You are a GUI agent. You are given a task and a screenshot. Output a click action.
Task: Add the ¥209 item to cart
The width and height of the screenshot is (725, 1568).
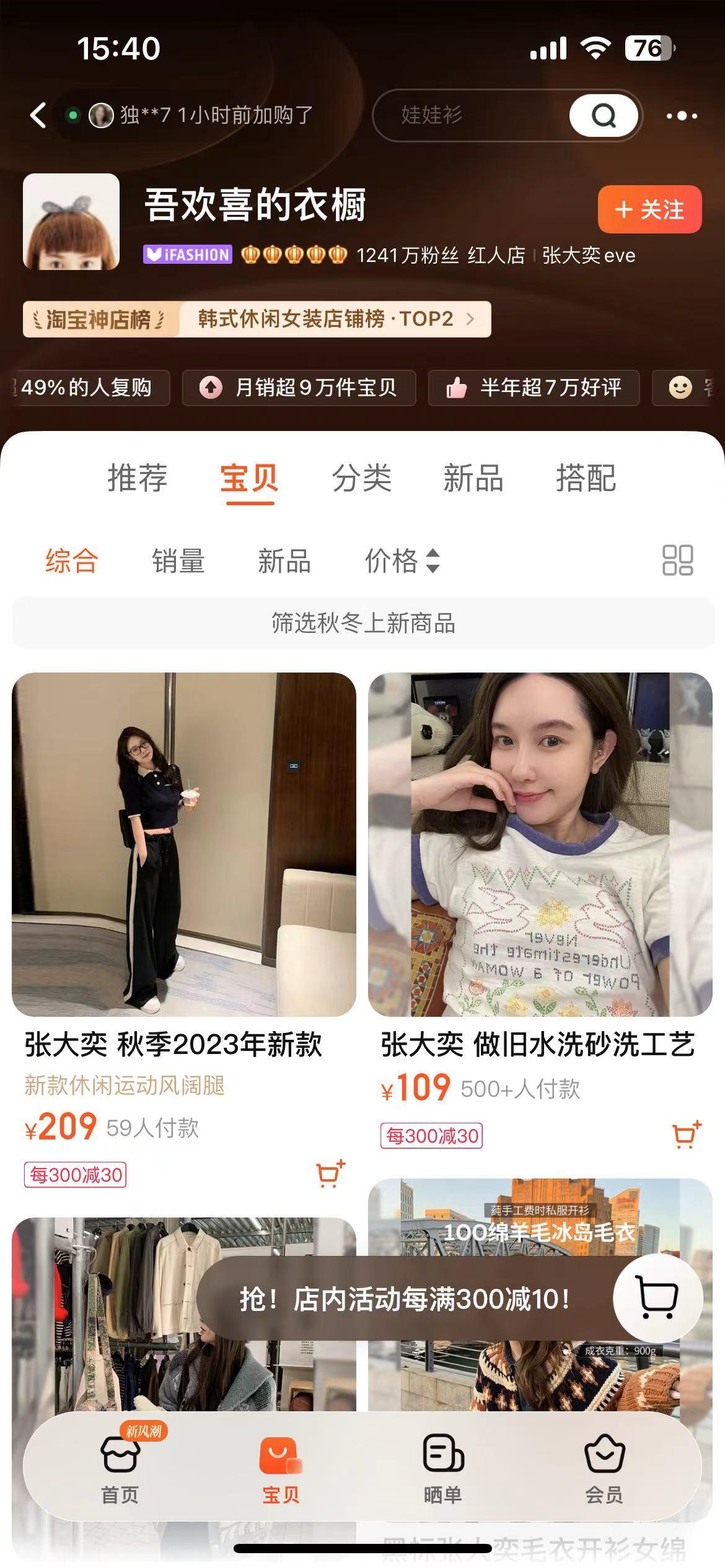point(331,1174)
